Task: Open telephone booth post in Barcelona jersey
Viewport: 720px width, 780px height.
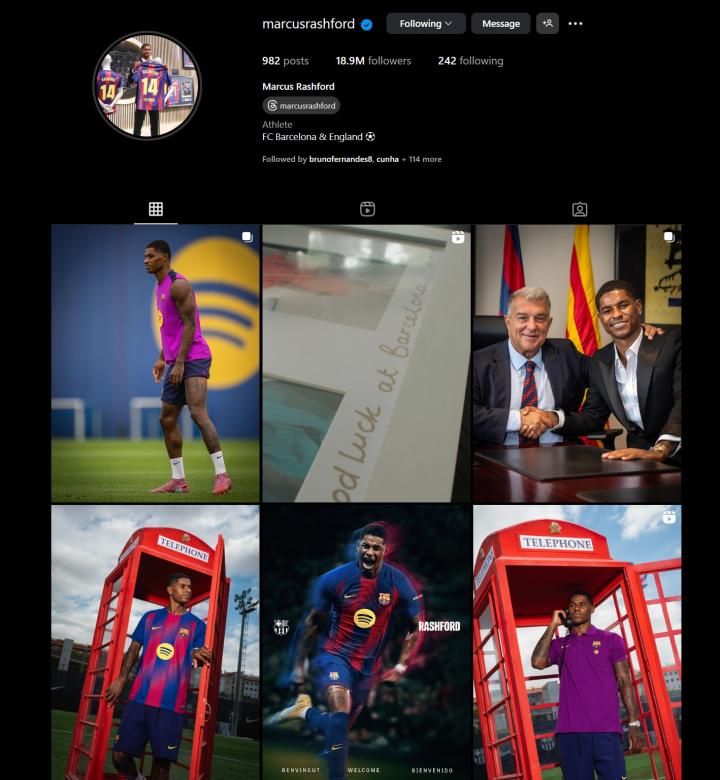Action: tap(155, 642)
